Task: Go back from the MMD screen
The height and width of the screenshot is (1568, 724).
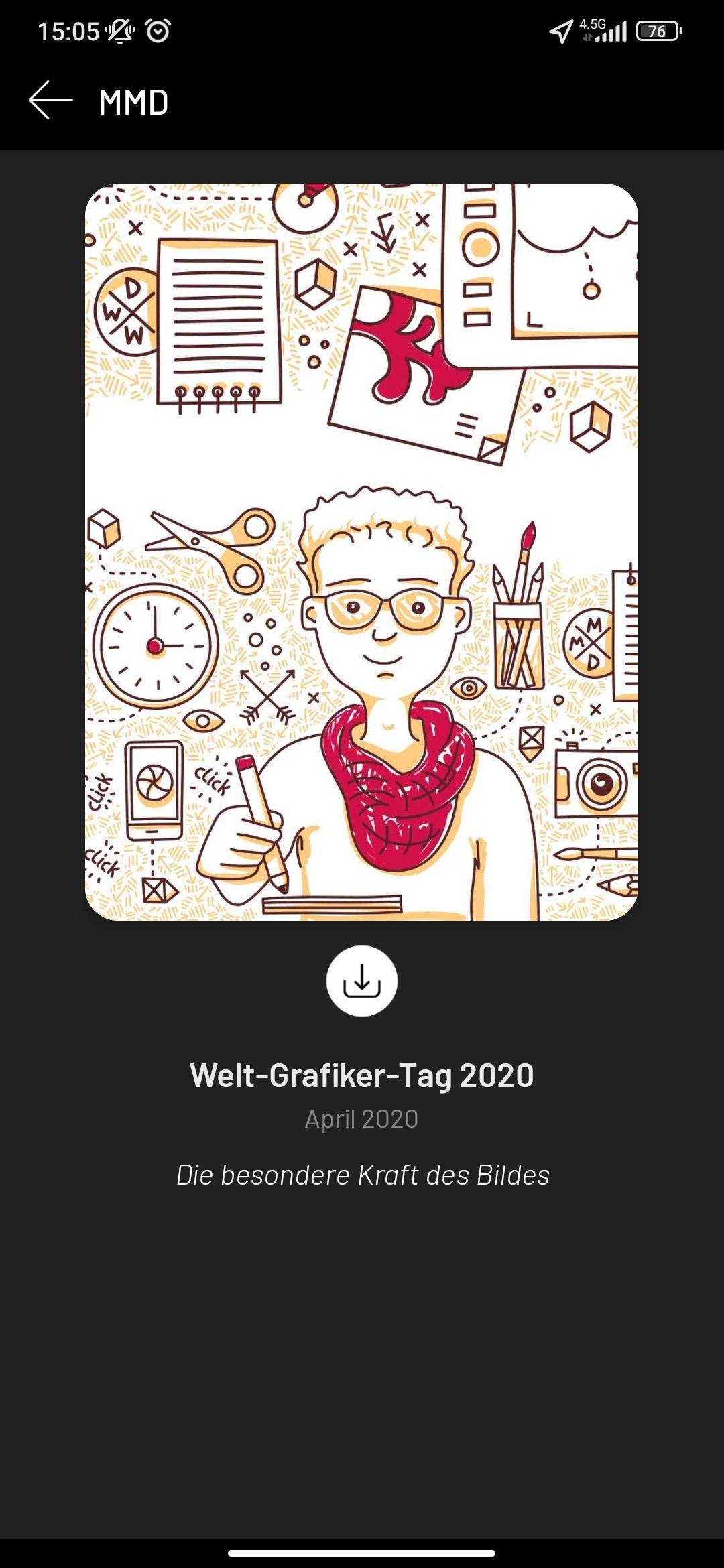Action: (x=50, y=101)
